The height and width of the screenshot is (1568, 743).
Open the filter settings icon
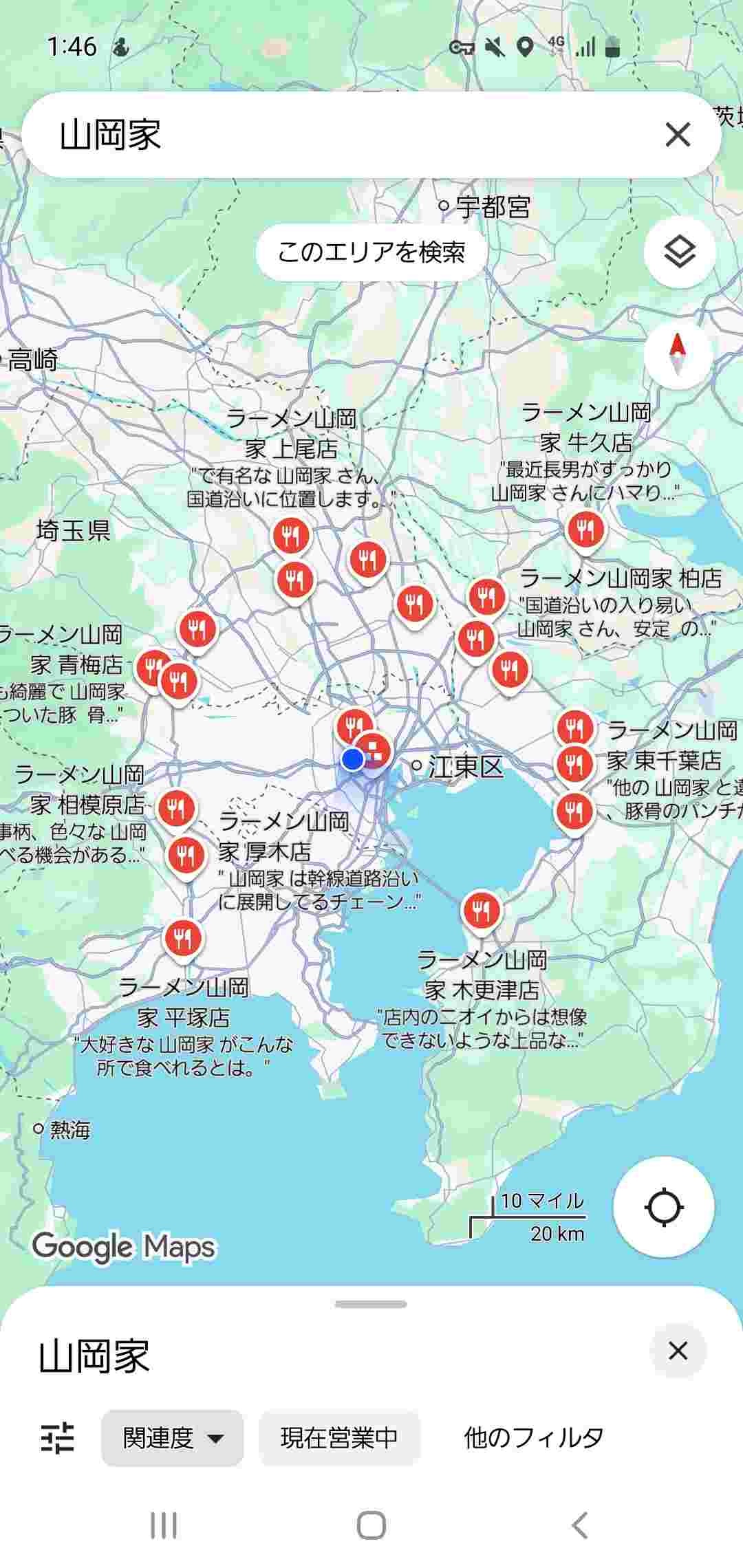click(58, 1437)
